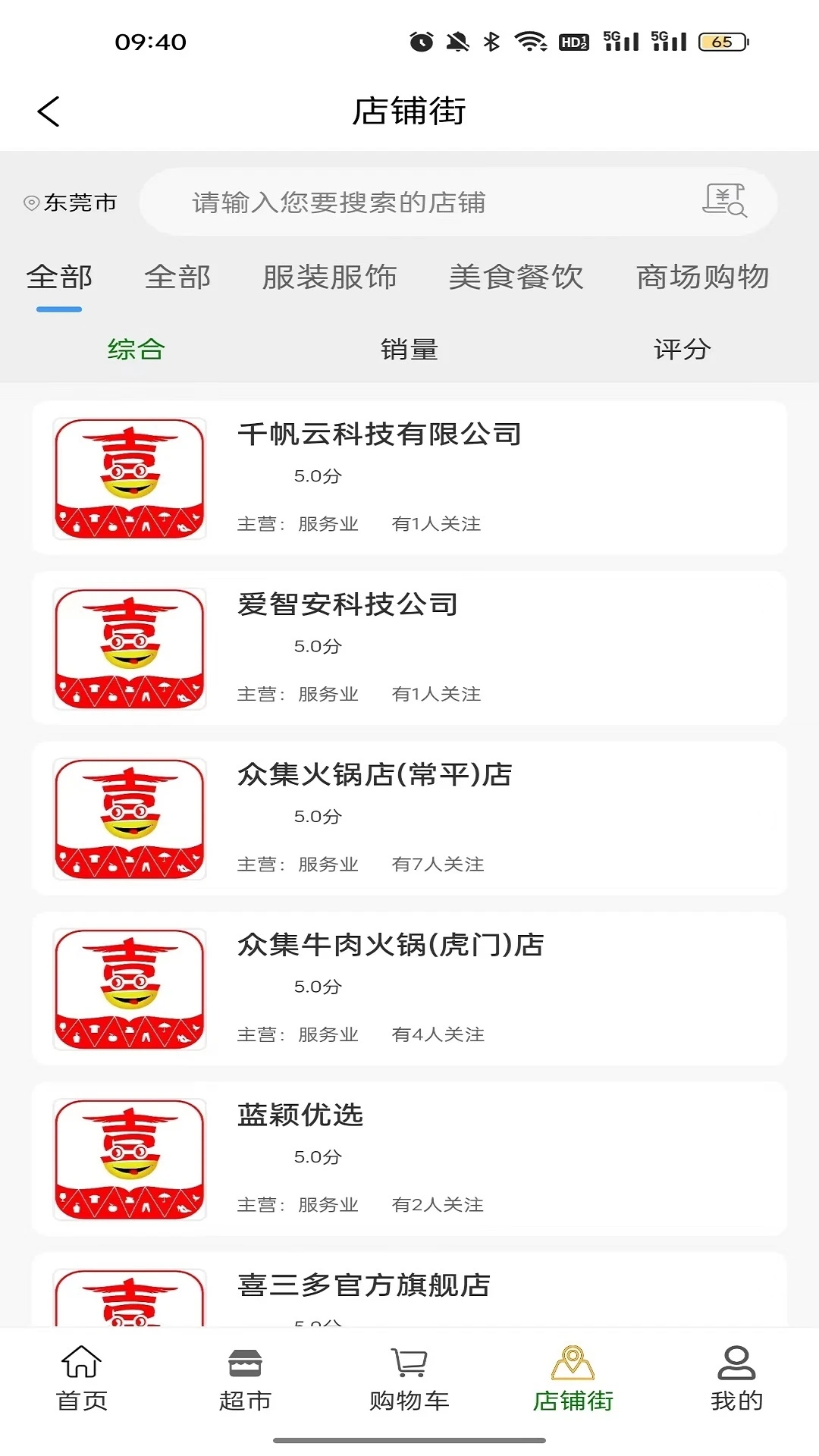
Task: Select the 超市 supermarket icon
Action: 244,1361
